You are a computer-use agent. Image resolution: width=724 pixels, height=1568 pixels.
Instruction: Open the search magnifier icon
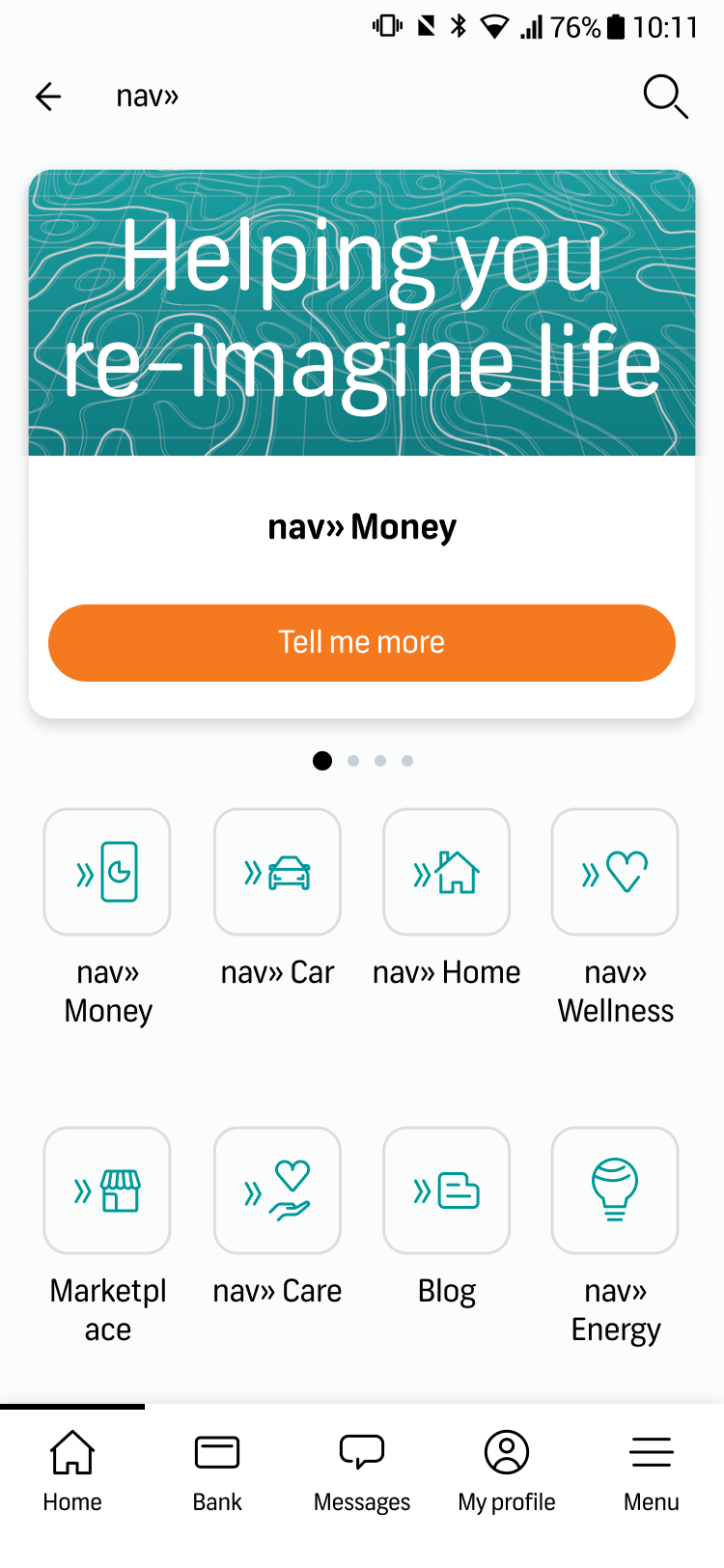(x=665, y=97)
